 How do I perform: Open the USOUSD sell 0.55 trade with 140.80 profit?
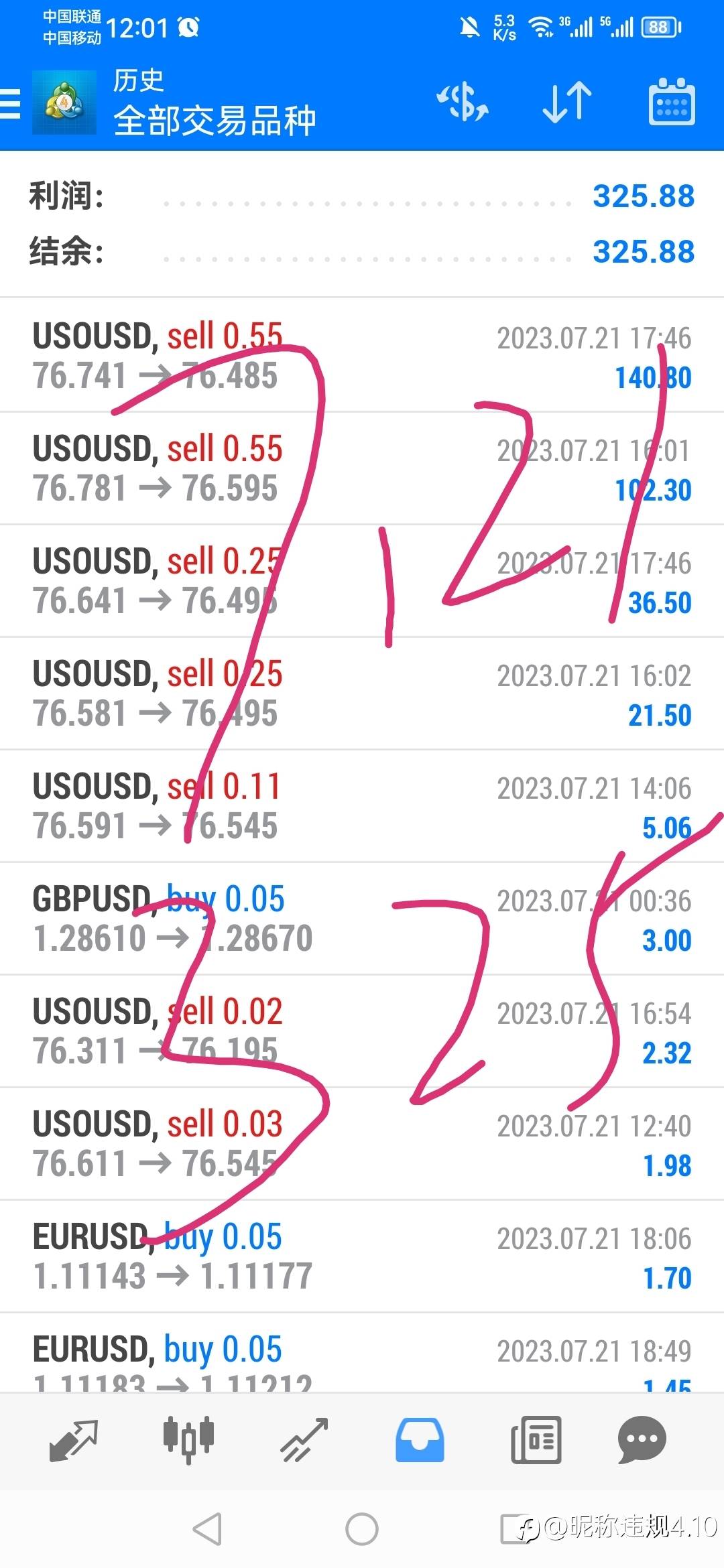pyautogui.click(x=362, y=356)
